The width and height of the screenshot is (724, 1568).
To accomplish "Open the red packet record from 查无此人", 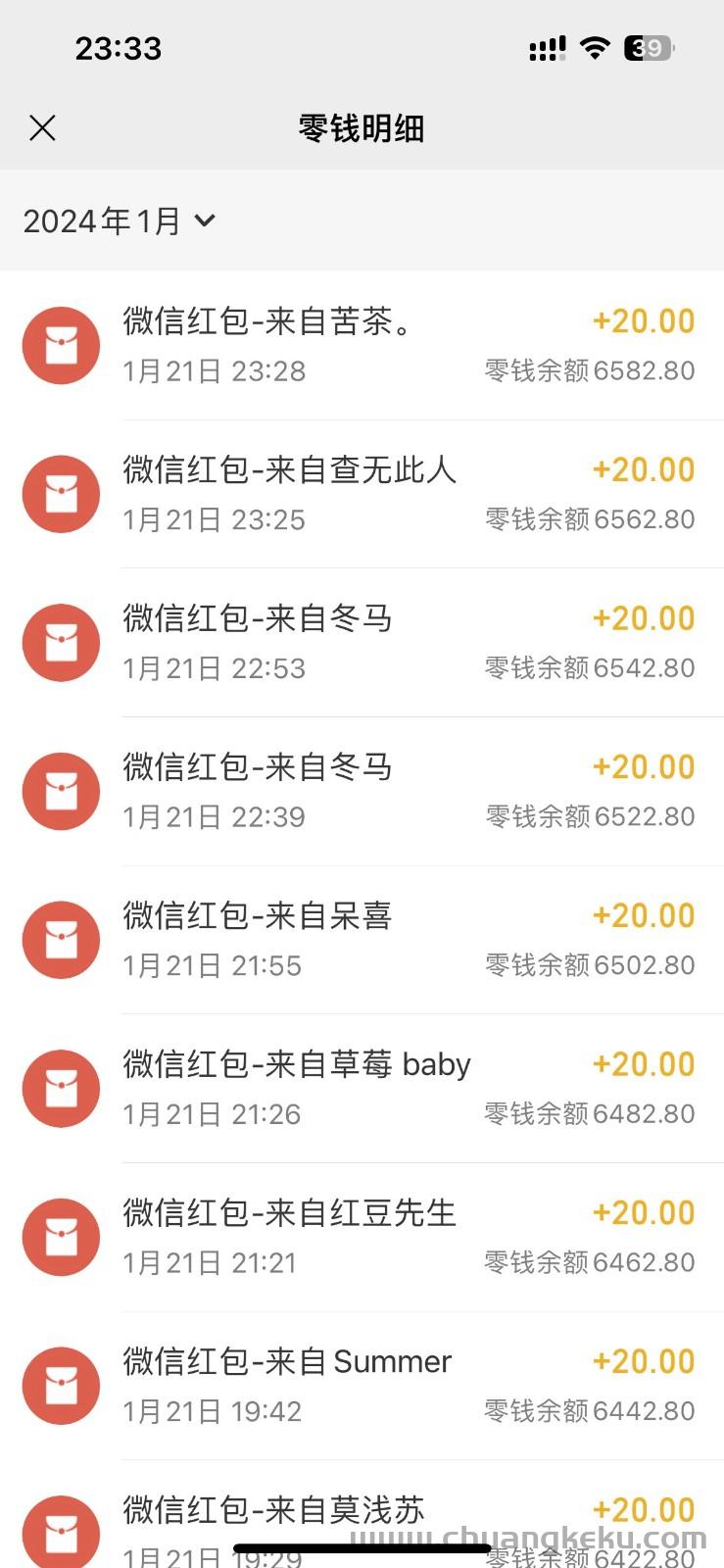I will pyautogui.click(x=362, y=495).
